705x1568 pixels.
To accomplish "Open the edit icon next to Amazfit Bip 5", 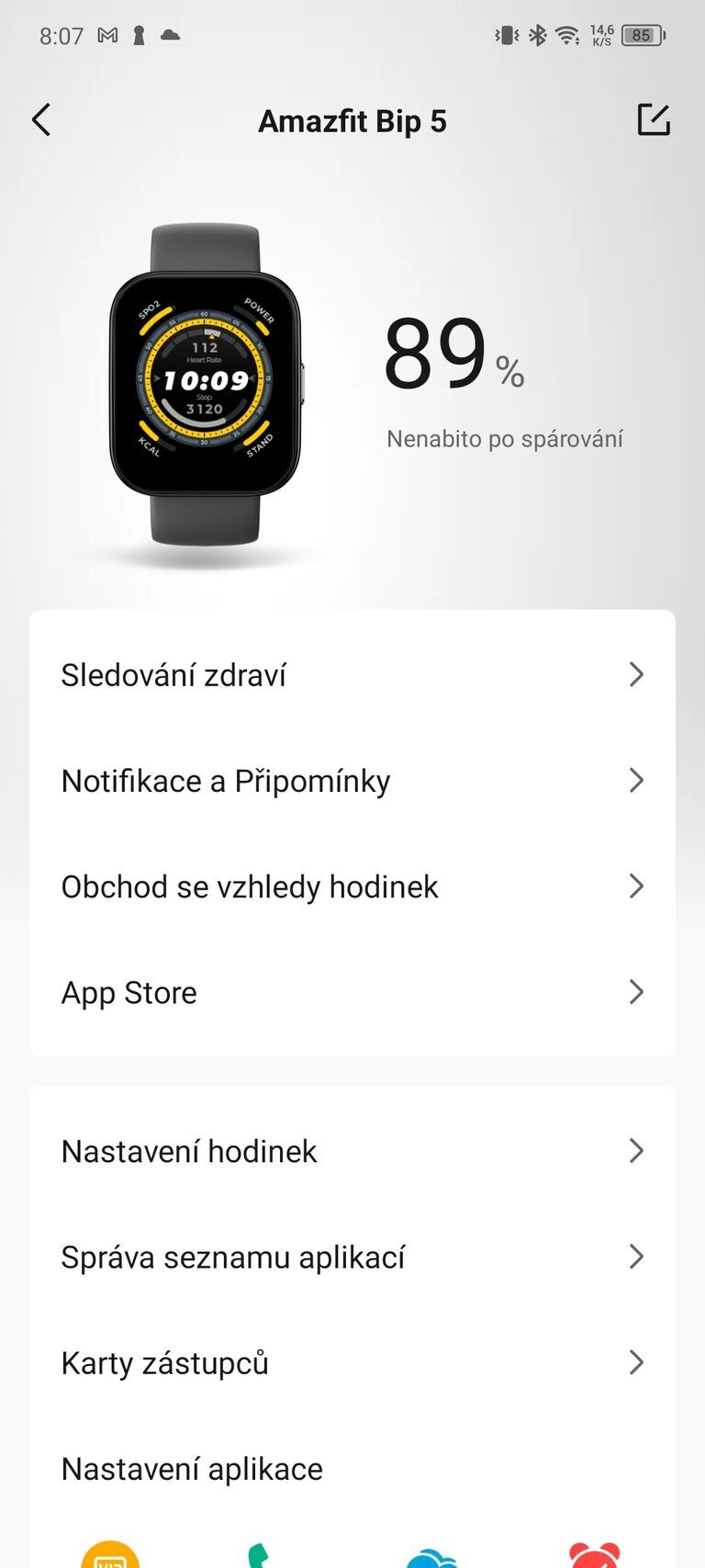I will coord(653,119).
